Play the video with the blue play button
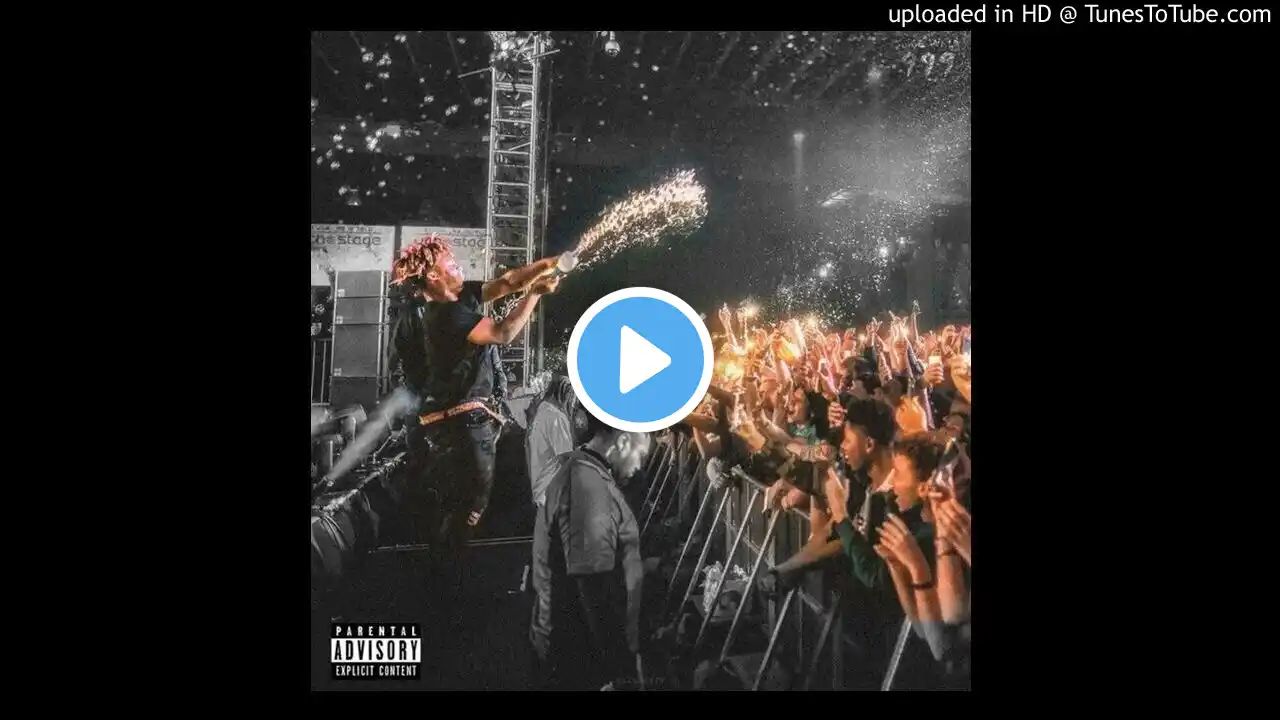Screen dimensions: 1280x720 (x=640, y=360)
